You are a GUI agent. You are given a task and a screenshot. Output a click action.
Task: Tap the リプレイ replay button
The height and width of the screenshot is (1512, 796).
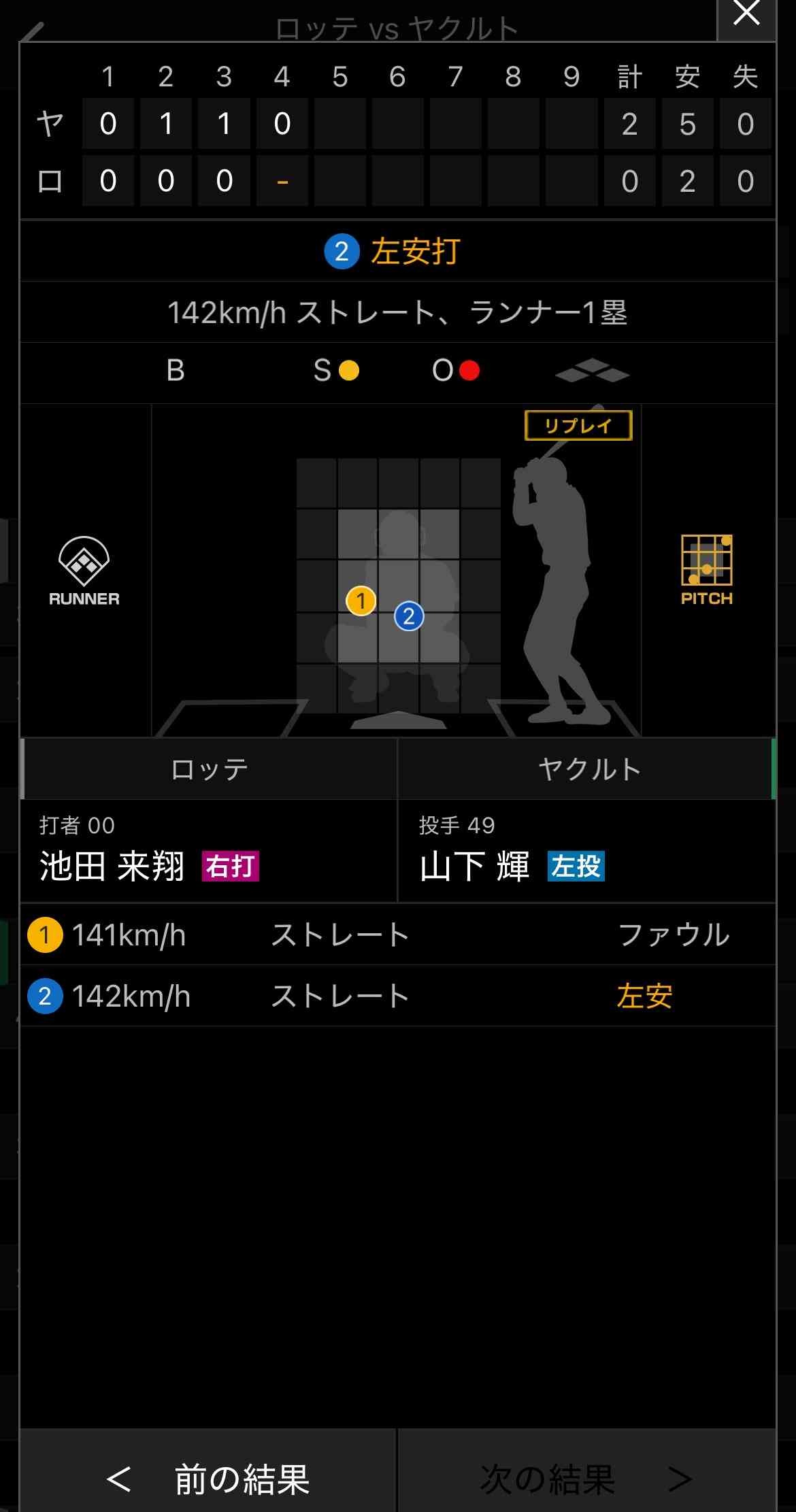(x=578, y=426)
